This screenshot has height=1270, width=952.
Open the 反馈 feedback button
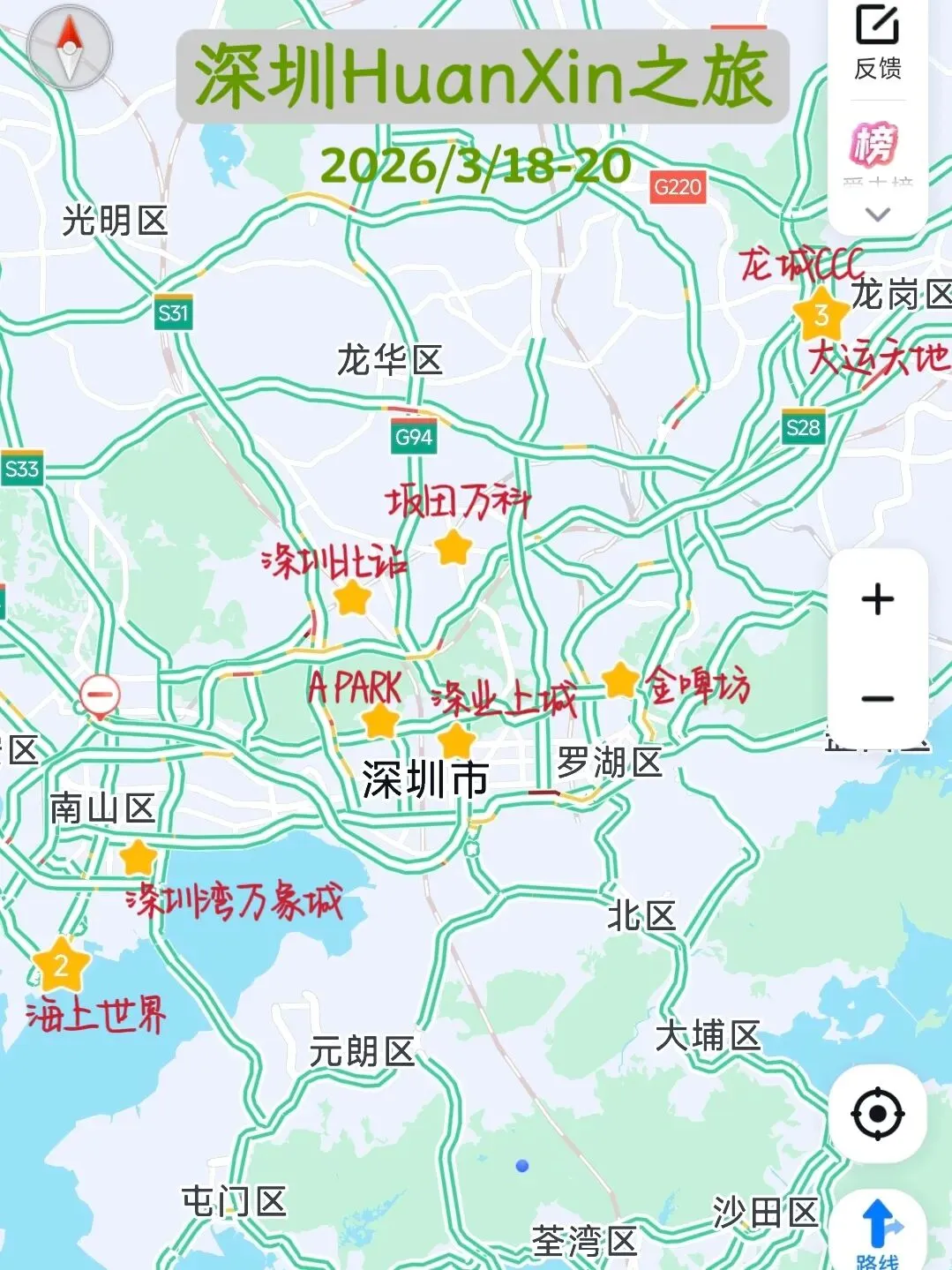(878, 42)
